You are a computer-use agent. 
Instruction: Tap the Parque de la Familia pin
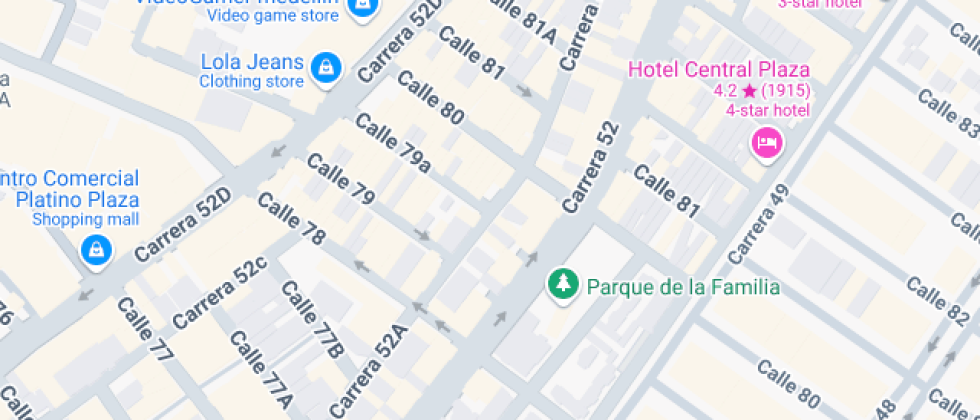[x=563, y=284]
